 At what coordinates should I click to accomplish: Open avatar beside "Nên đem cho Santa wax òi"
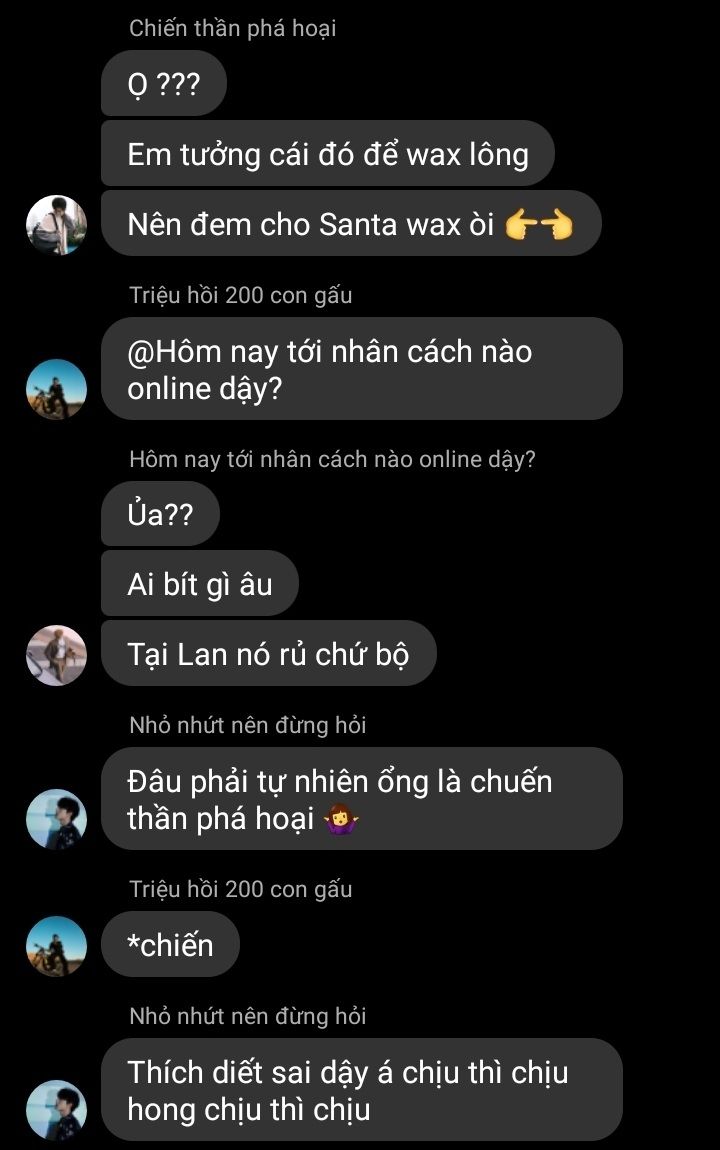click(x=56, y=224)
